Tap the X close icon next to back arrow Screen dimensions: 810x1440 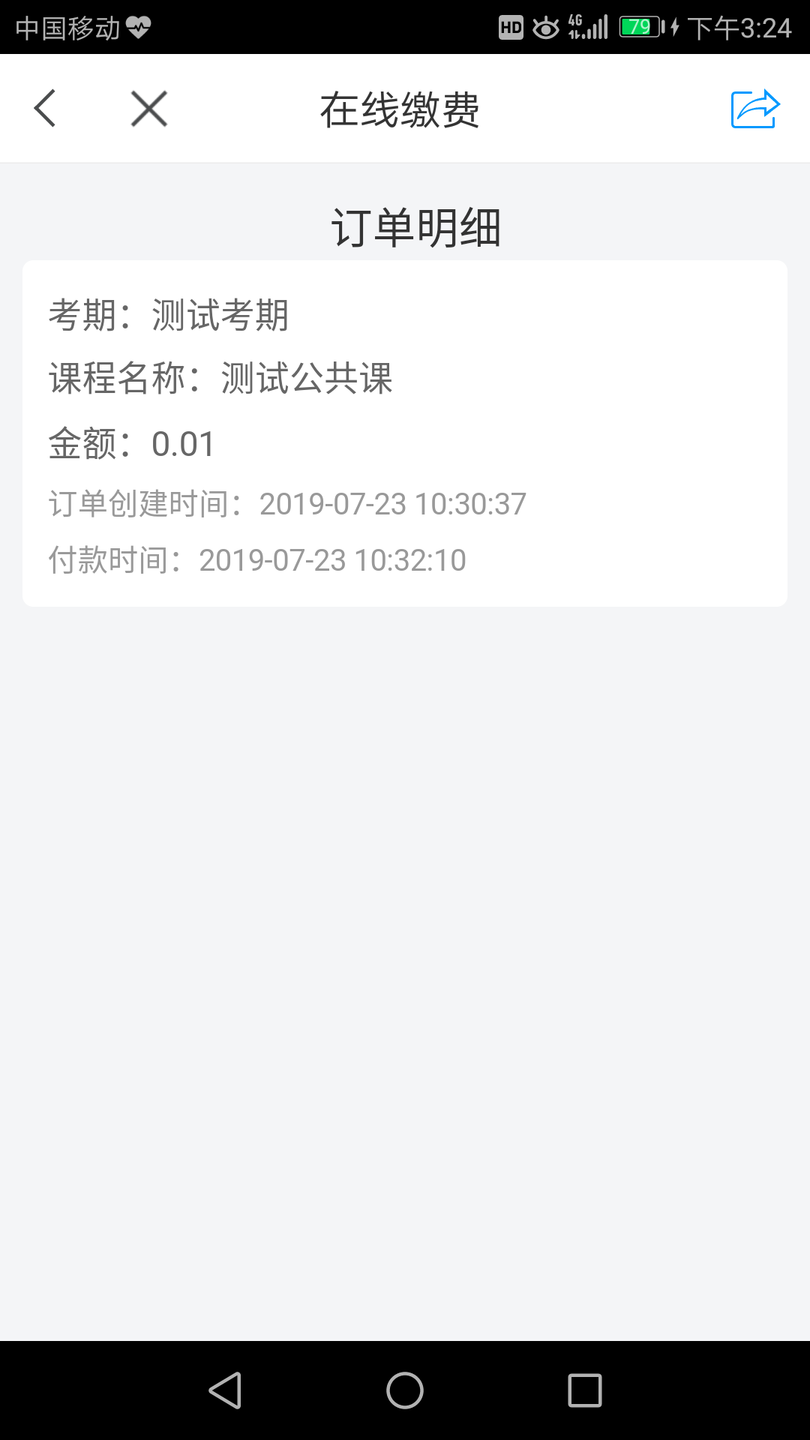(x=148, y=108)
